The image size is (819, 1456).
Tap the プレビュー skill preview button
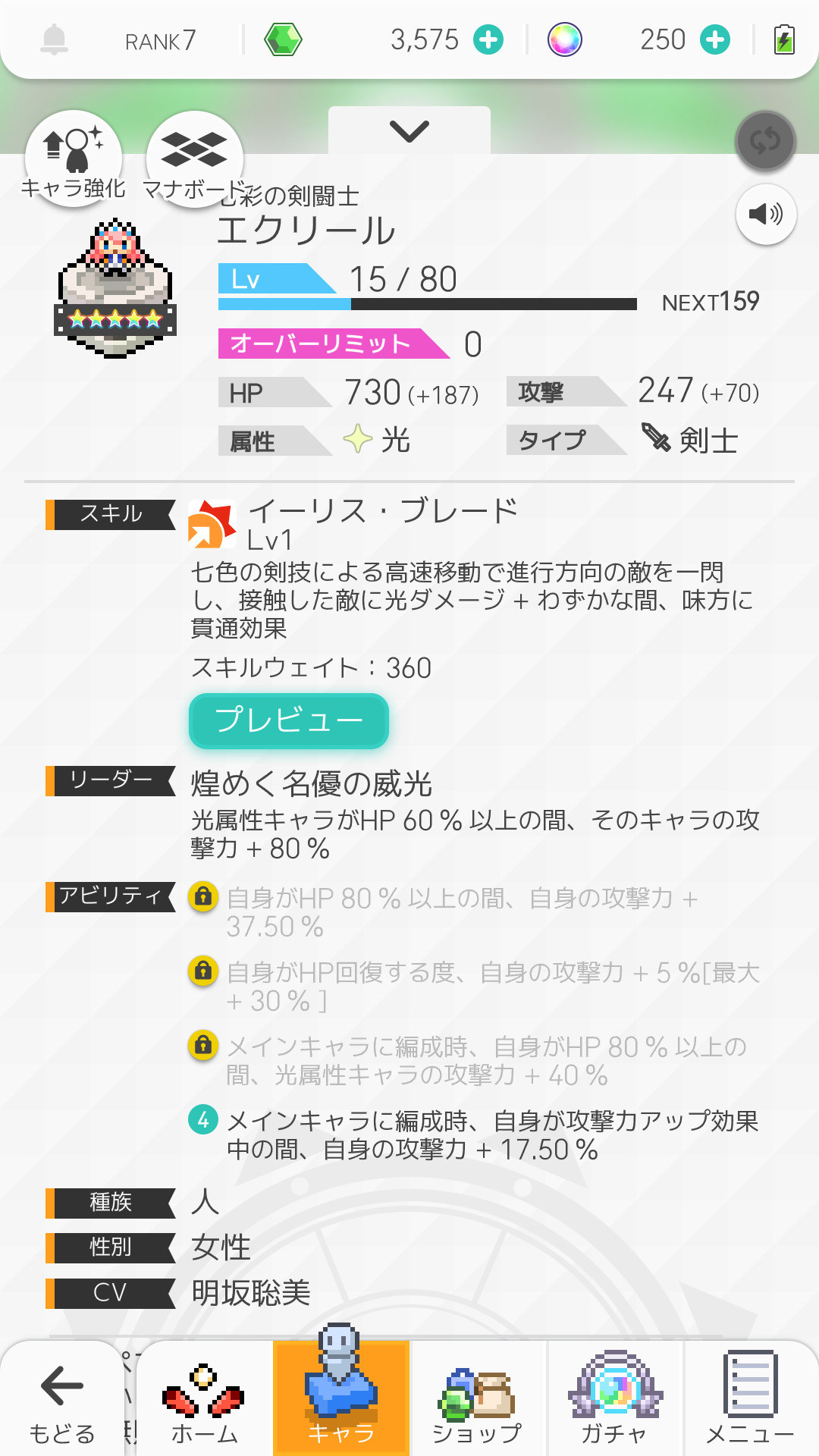(x=289, y=720)
